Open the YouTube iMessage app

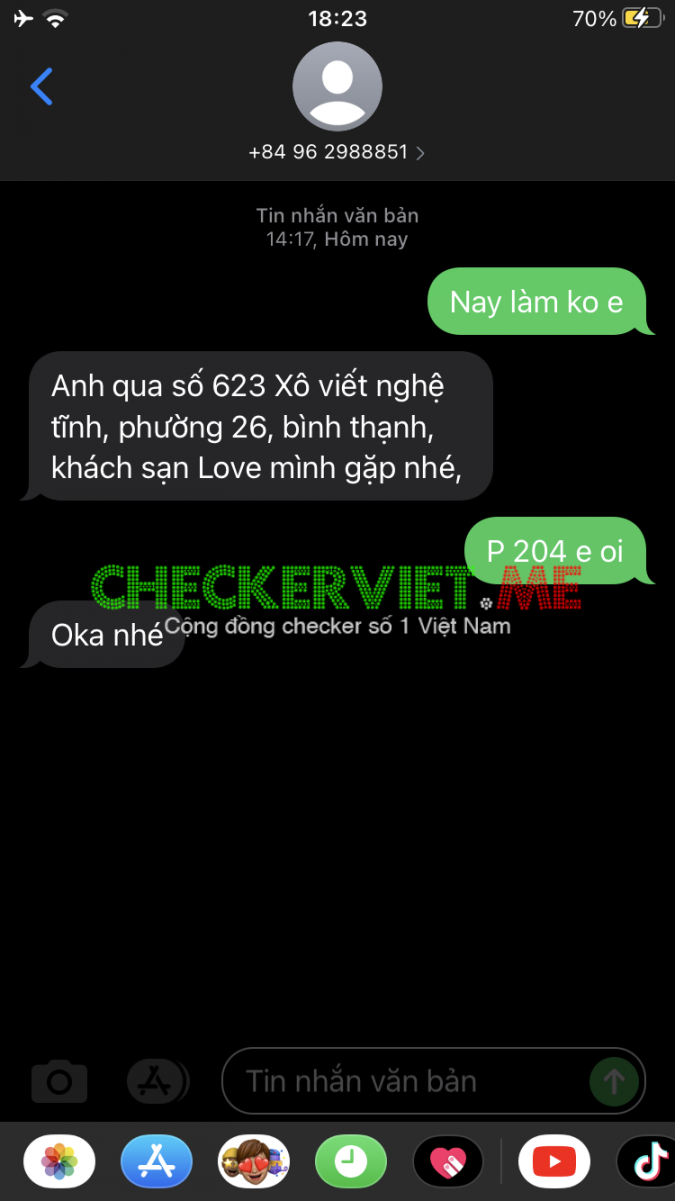click(x=553, y=1162)
